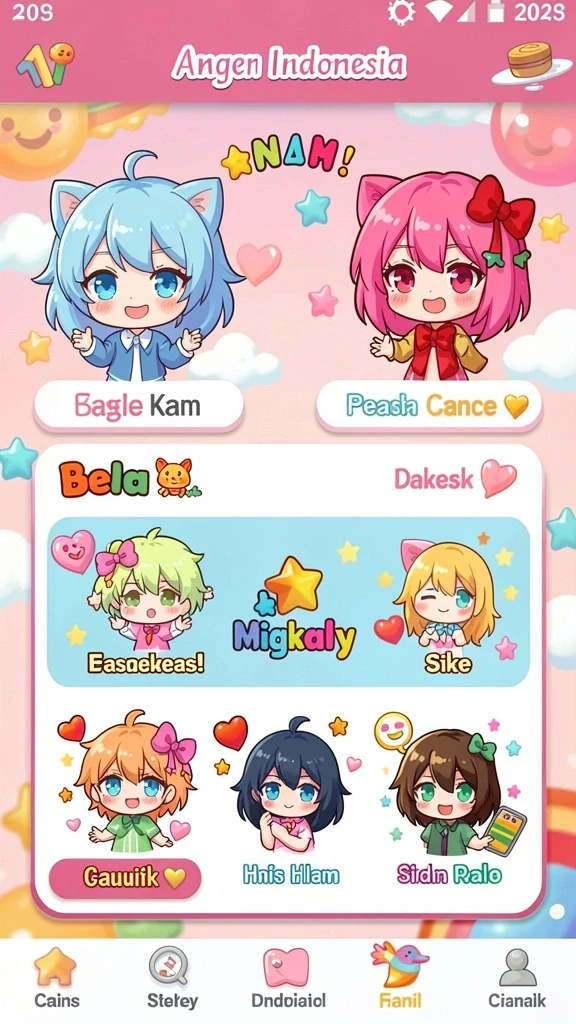The height and width of the screenshot is (1024, 576).
Task: Switch to the Cains tab
Action: pyautogui.click(x=56, y=978)
